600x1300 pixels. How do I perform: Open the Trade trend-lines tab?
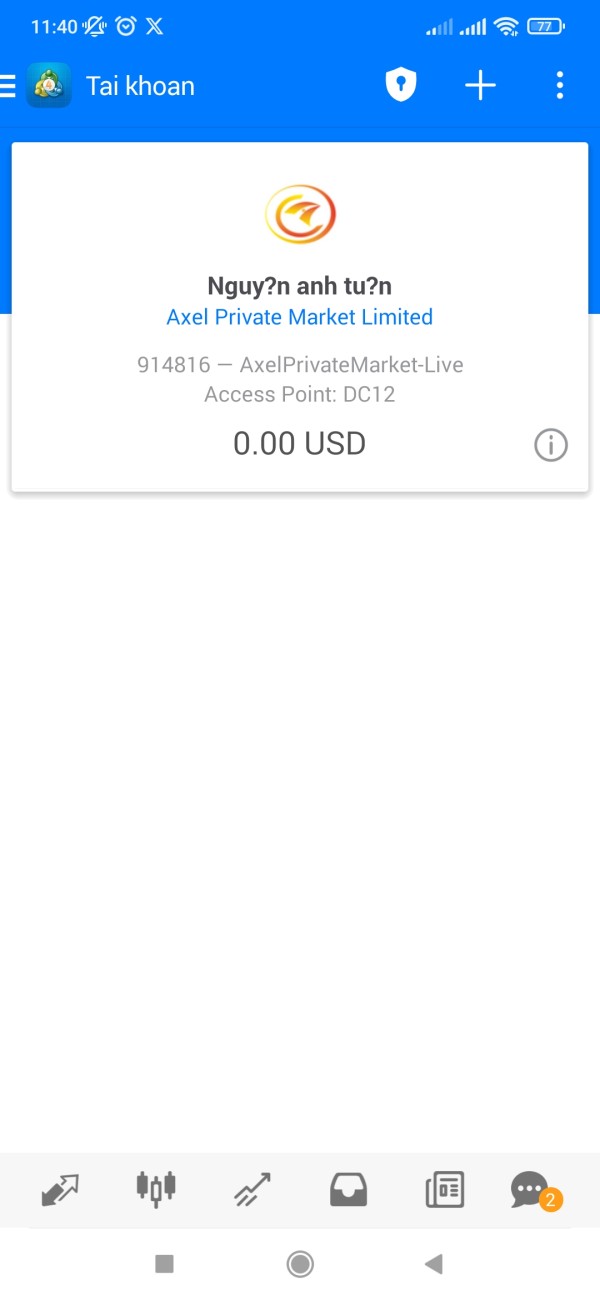(x=252, y=1190)
